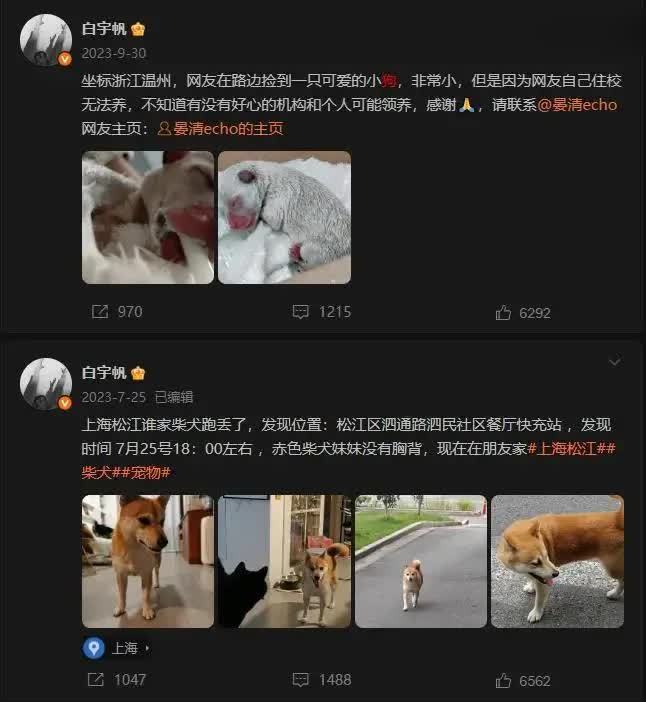
Task: View the Shiba photo with the black cat
Action: (x=284, y=561)
